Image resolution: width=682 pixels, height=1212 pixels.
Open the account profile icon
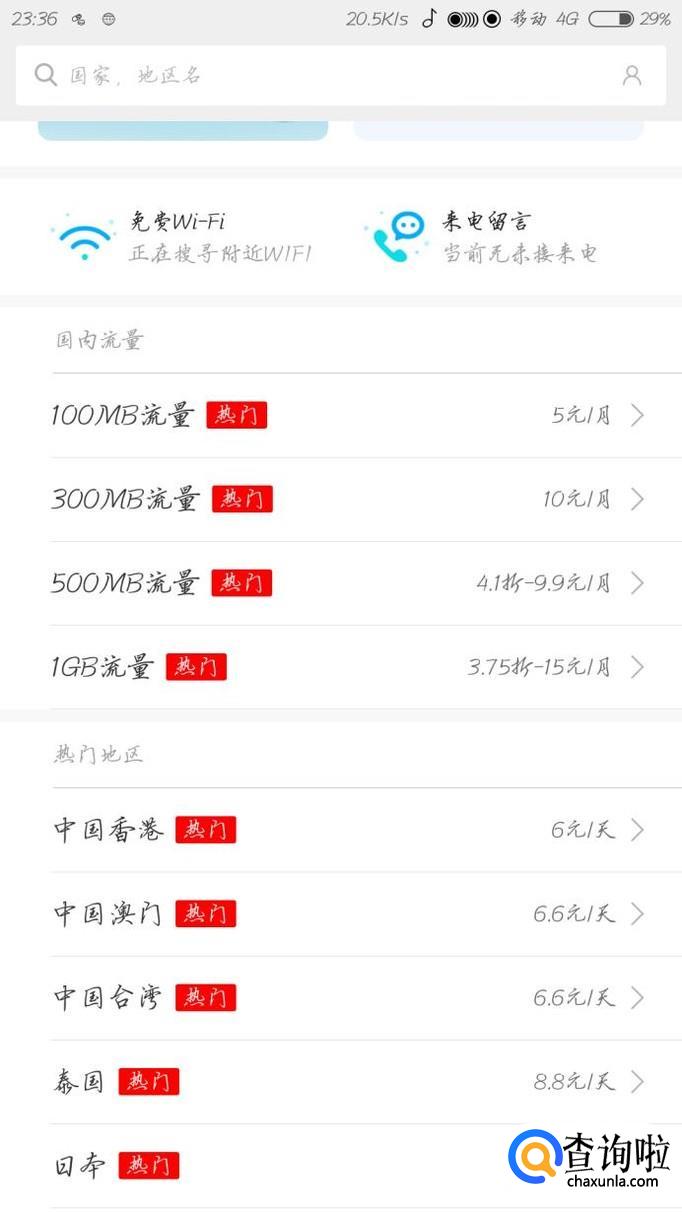tap(632, 75)
